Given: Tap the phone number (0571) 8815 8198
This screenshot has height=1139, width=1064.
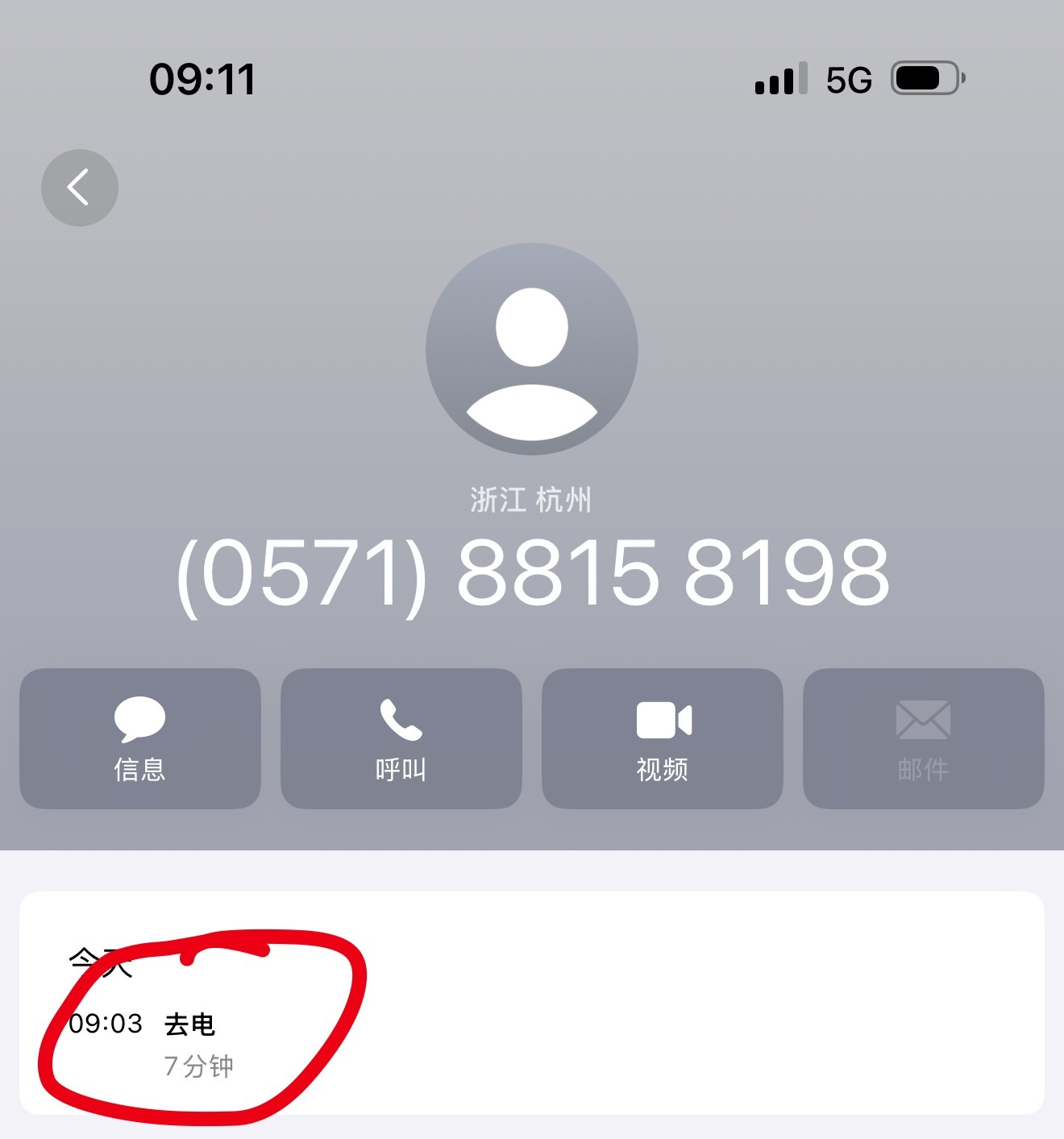Looking at the screenshot, I should pos(532,571).
